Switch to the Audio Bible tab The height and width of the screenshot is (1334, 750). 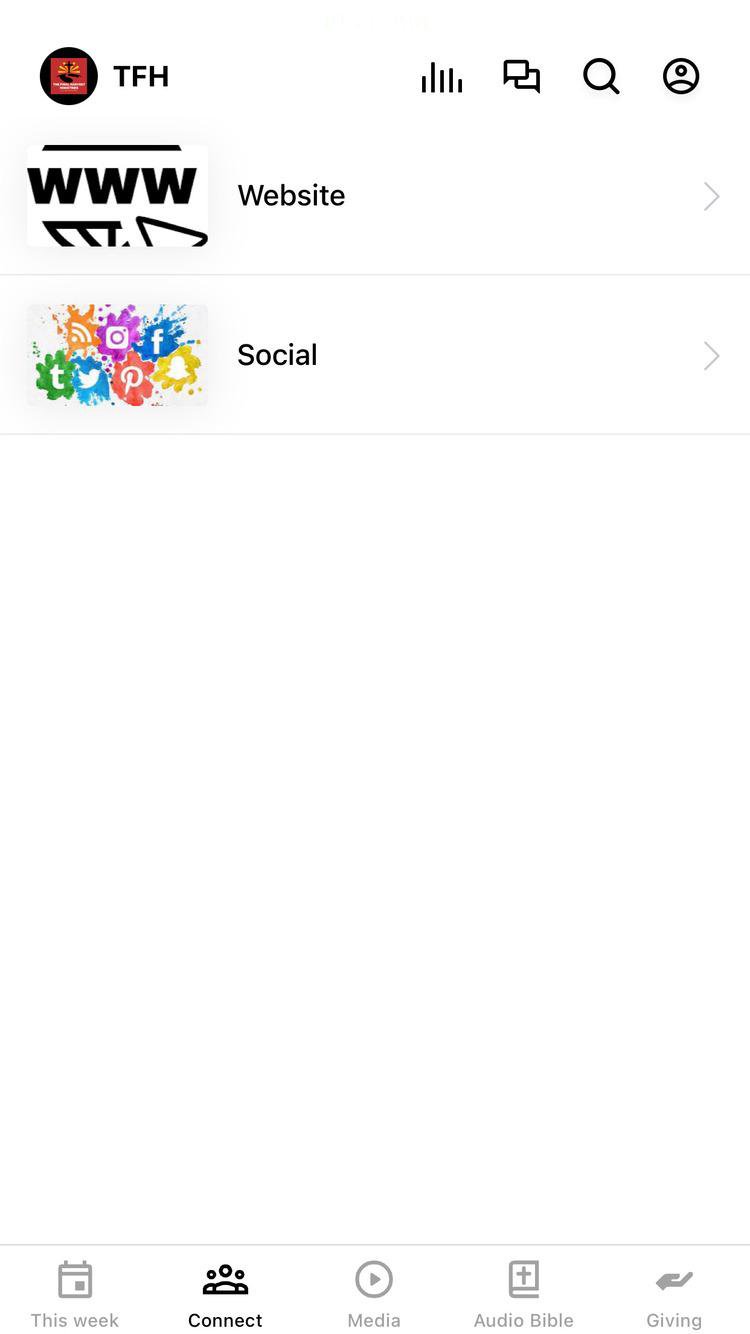point(524,1293)
